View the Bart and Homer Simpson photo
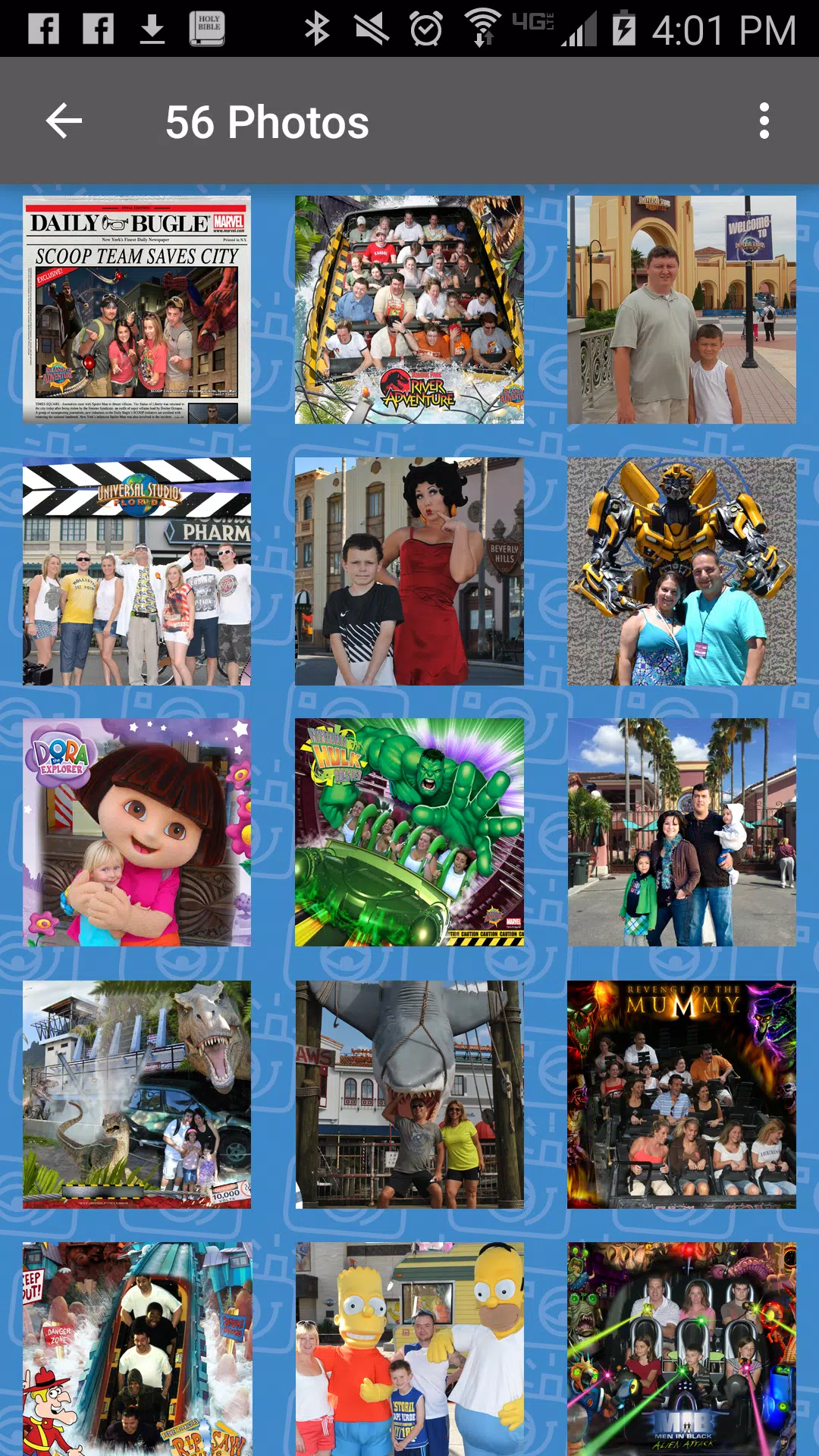This screenshot has width=819, height=1456. tap(409, 1348)
